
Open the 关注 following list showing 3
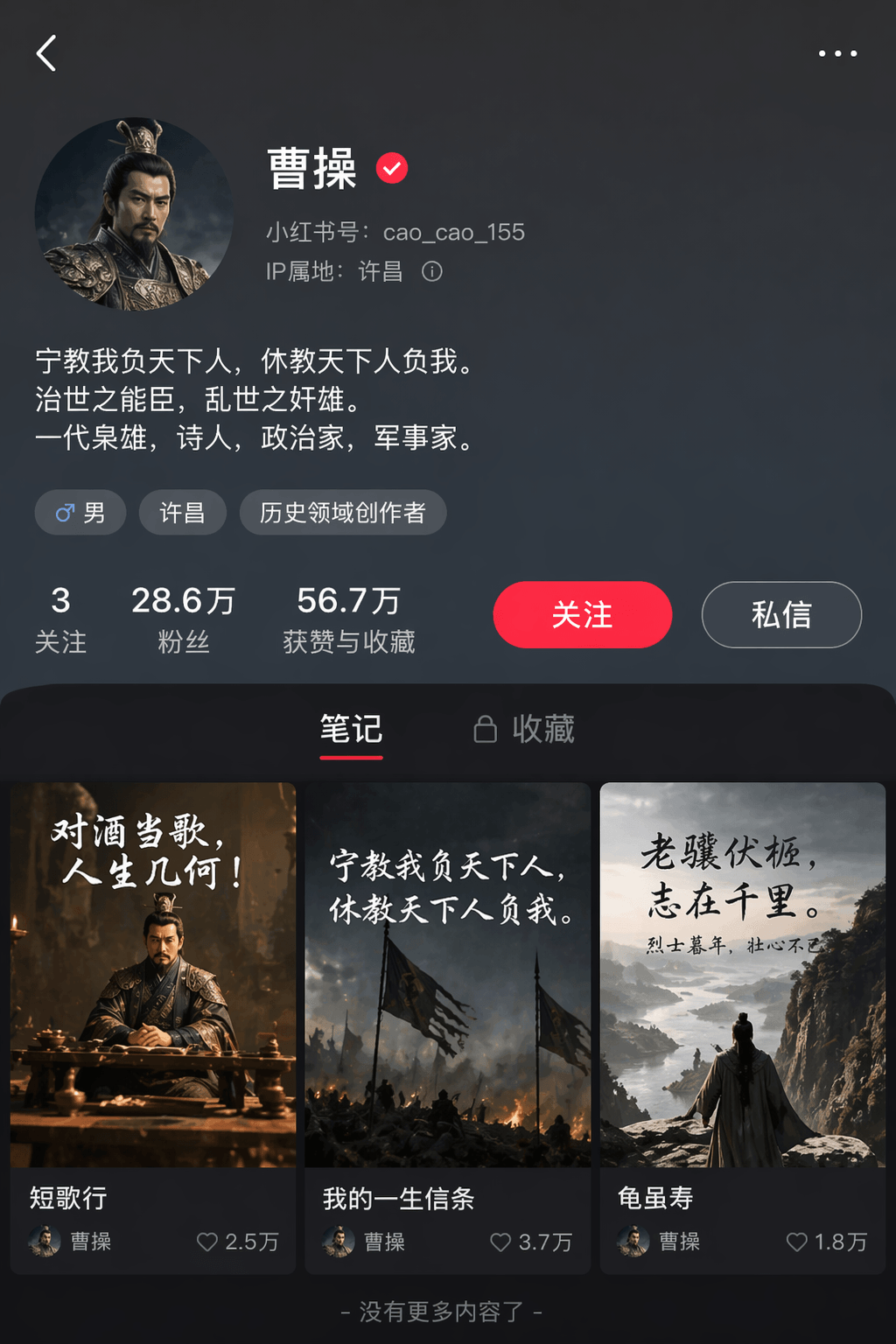coord(61,617)
